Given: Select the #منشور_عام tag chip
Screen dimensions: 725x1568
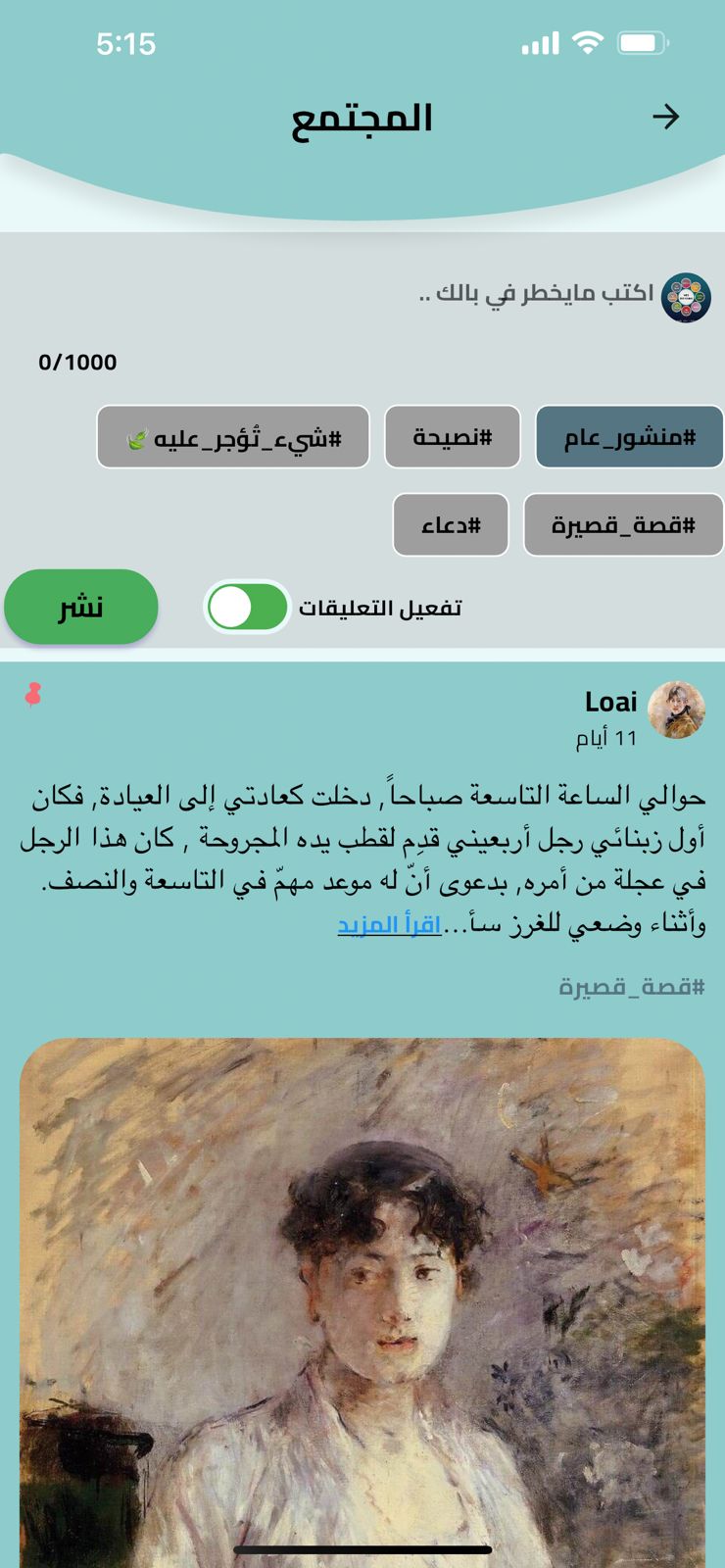Looking at the screenshot, I should tap(629, 437).
